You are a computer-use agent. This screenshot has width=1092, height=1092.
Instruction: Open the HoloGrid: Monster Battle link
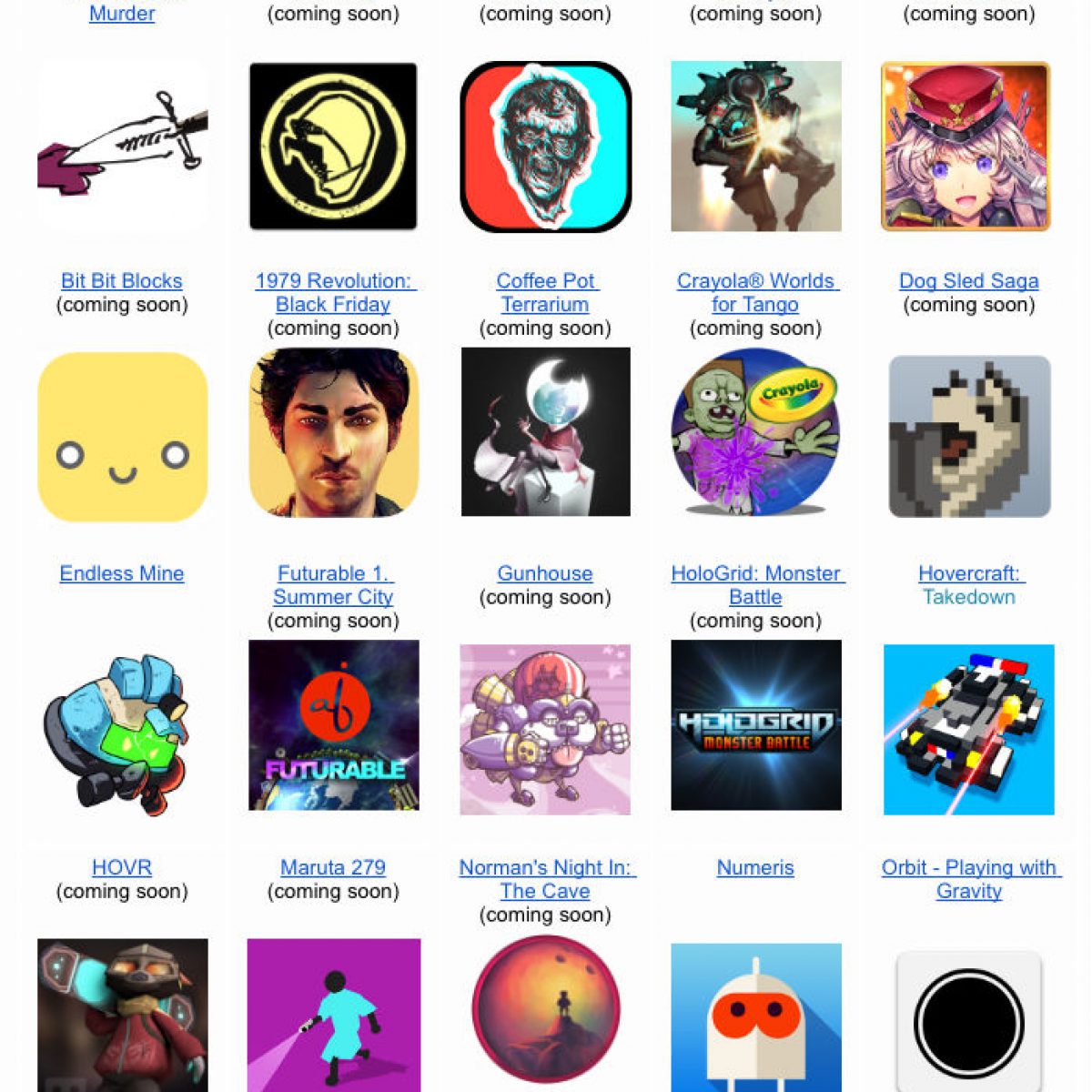756,585
